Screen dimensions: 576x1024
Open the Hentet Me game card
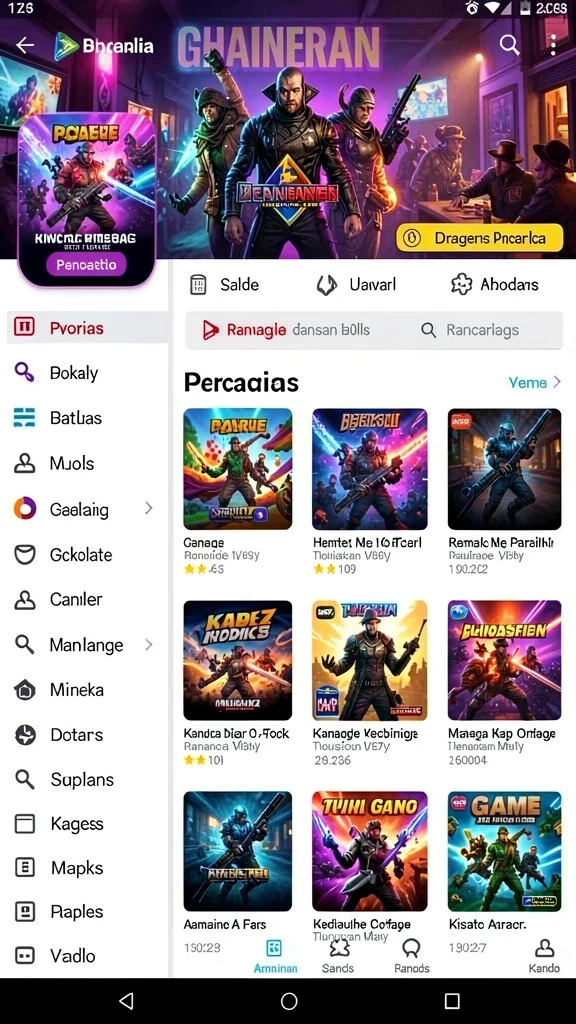coord(370,492)
